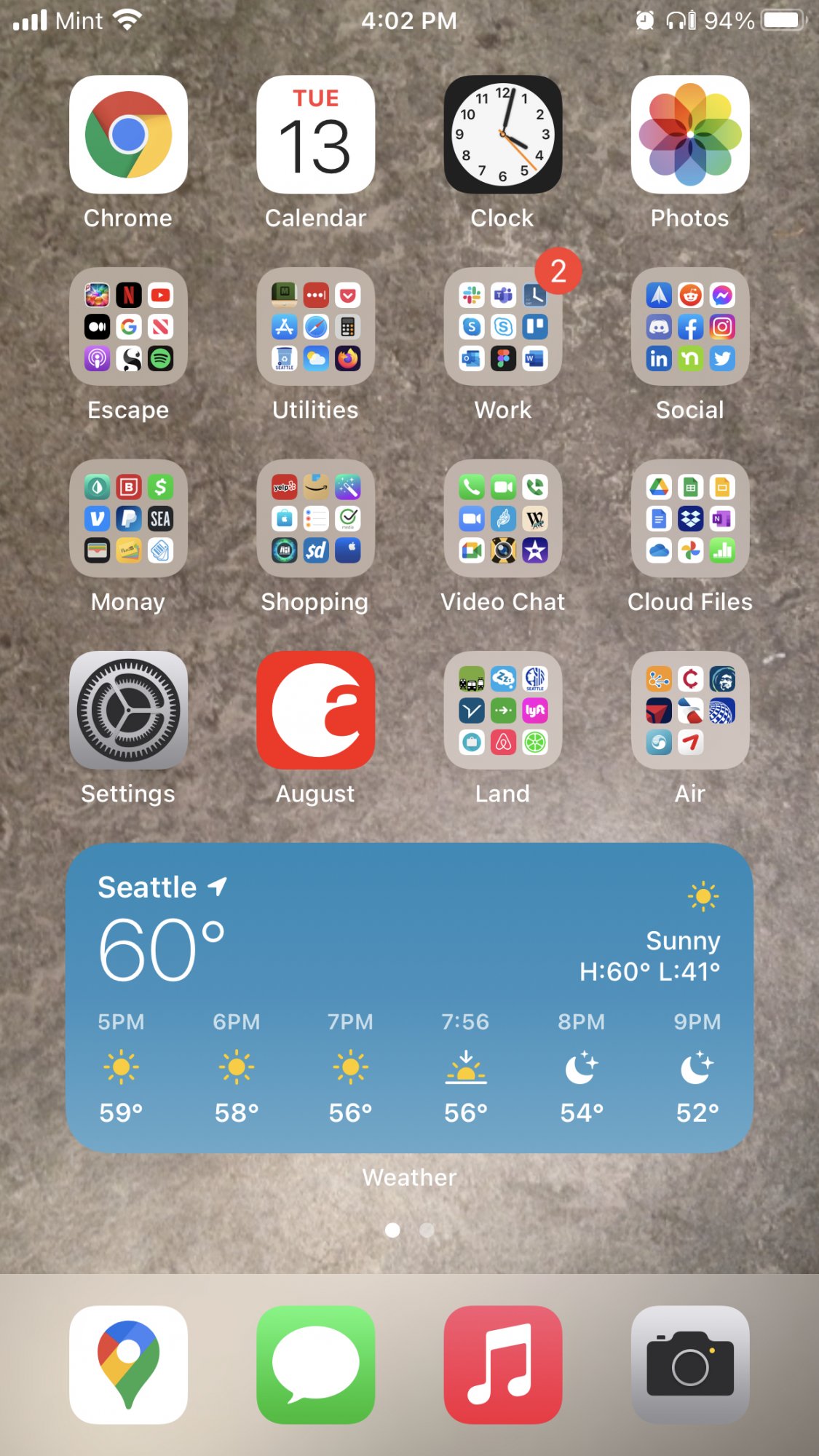Open the Escape folder
Screen dimensions: 819x1456
pos(128,326)
